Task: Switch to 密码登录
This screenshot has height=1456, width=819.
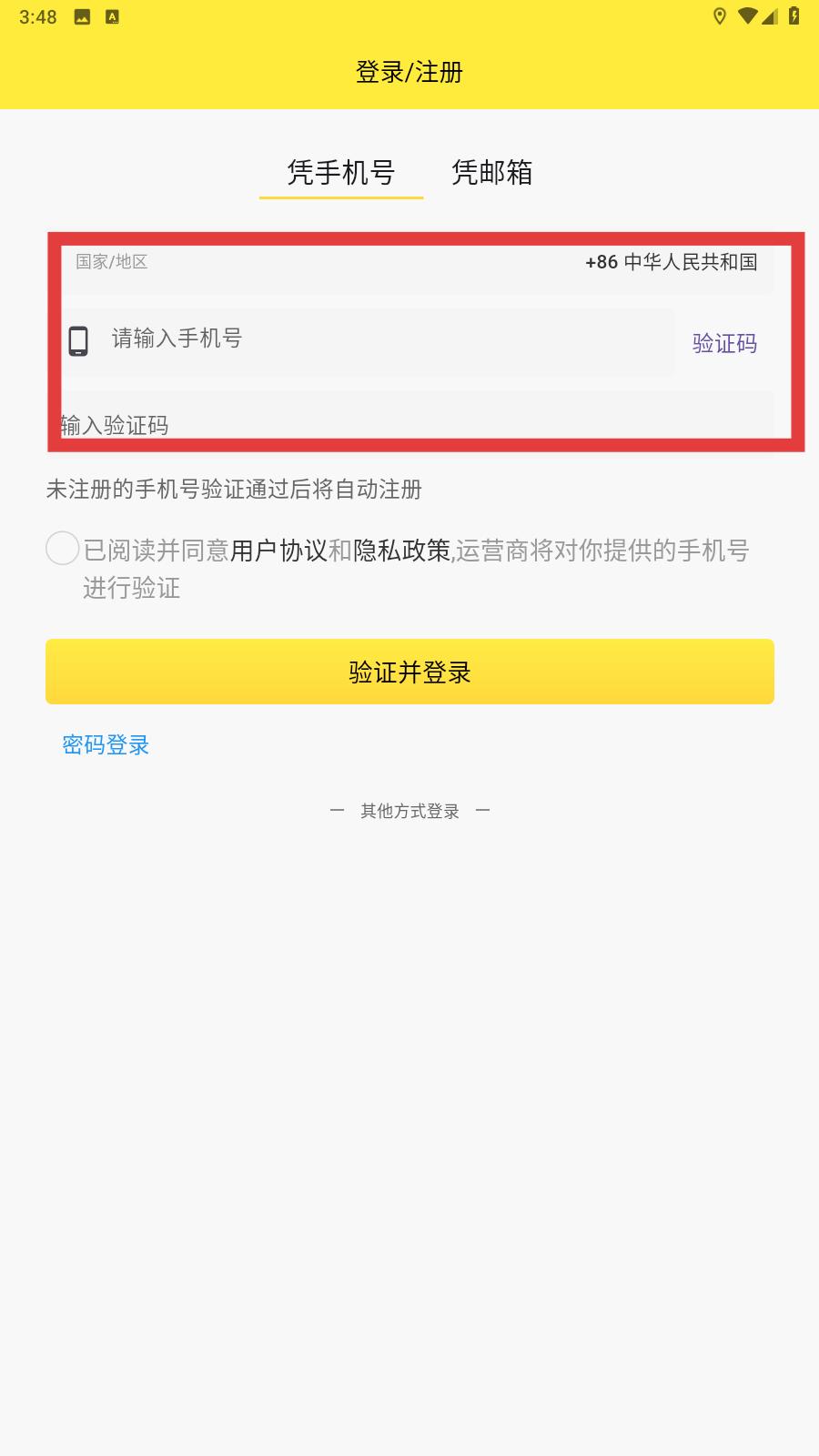Action: (x=106, y=745)
